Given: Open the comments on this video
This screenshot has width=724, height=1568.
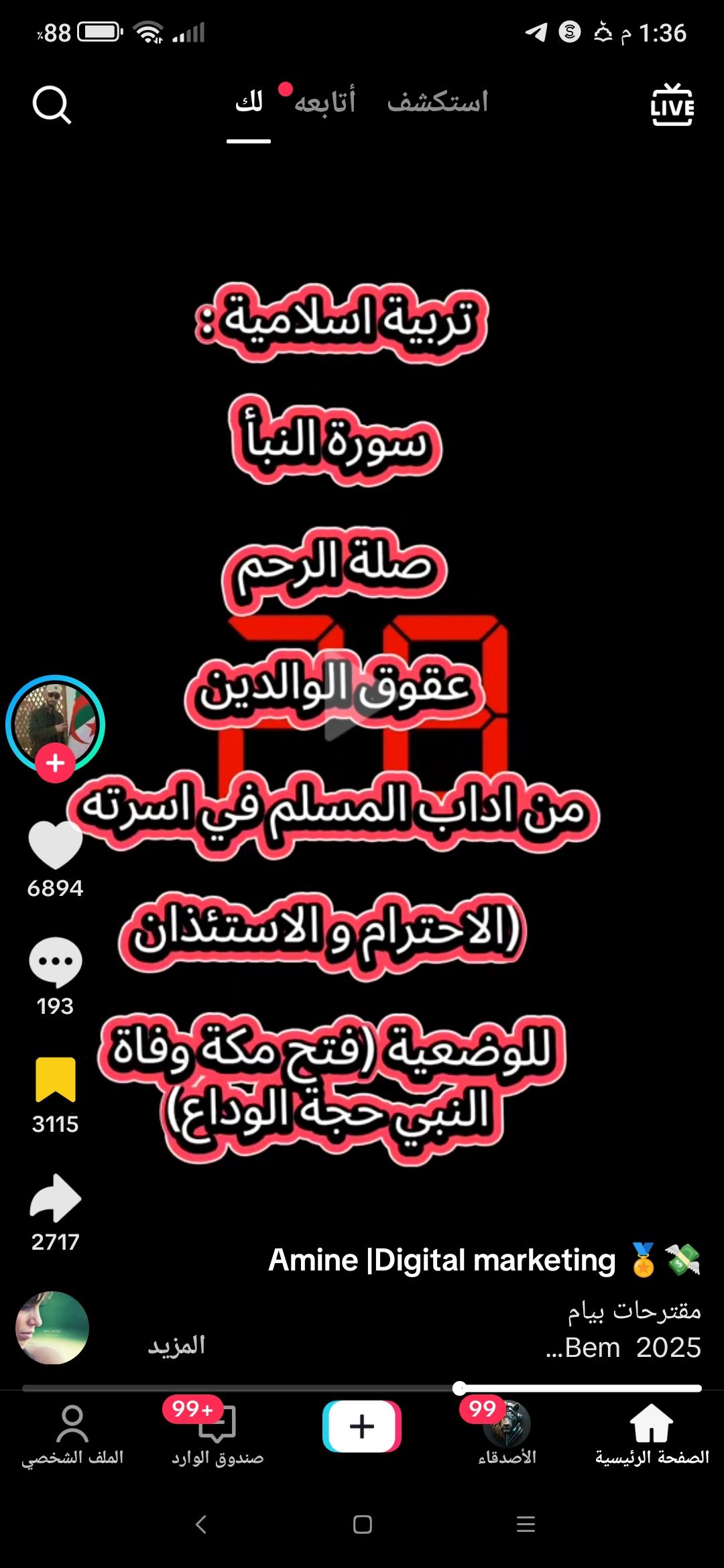Looking at the screenshot, I should tap(55, 961).
